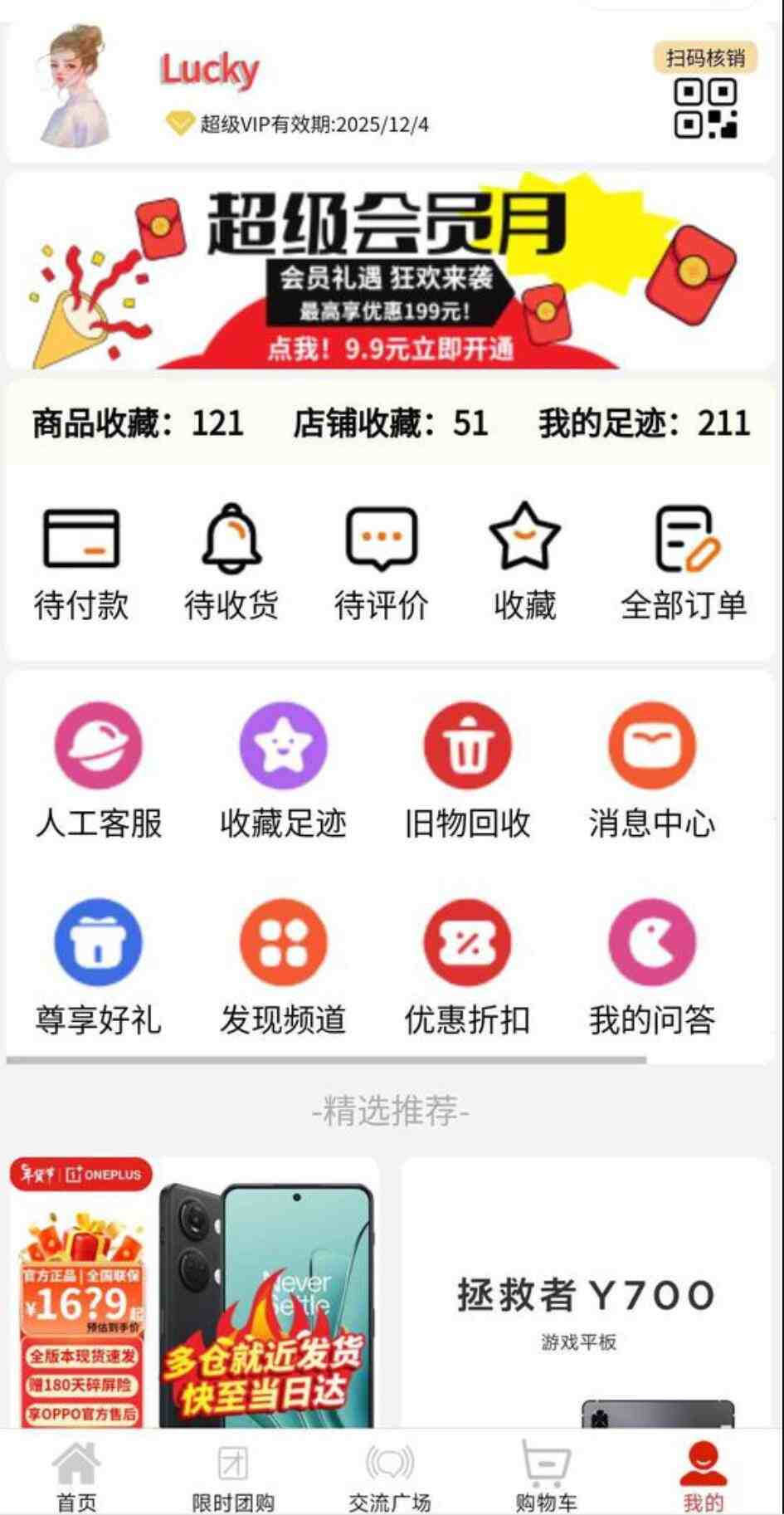This screenshot has width=784, height=1515.
Task: Tap the 扫码核销 scan code button
Action: pyautogui.click(x=705, y=91)
